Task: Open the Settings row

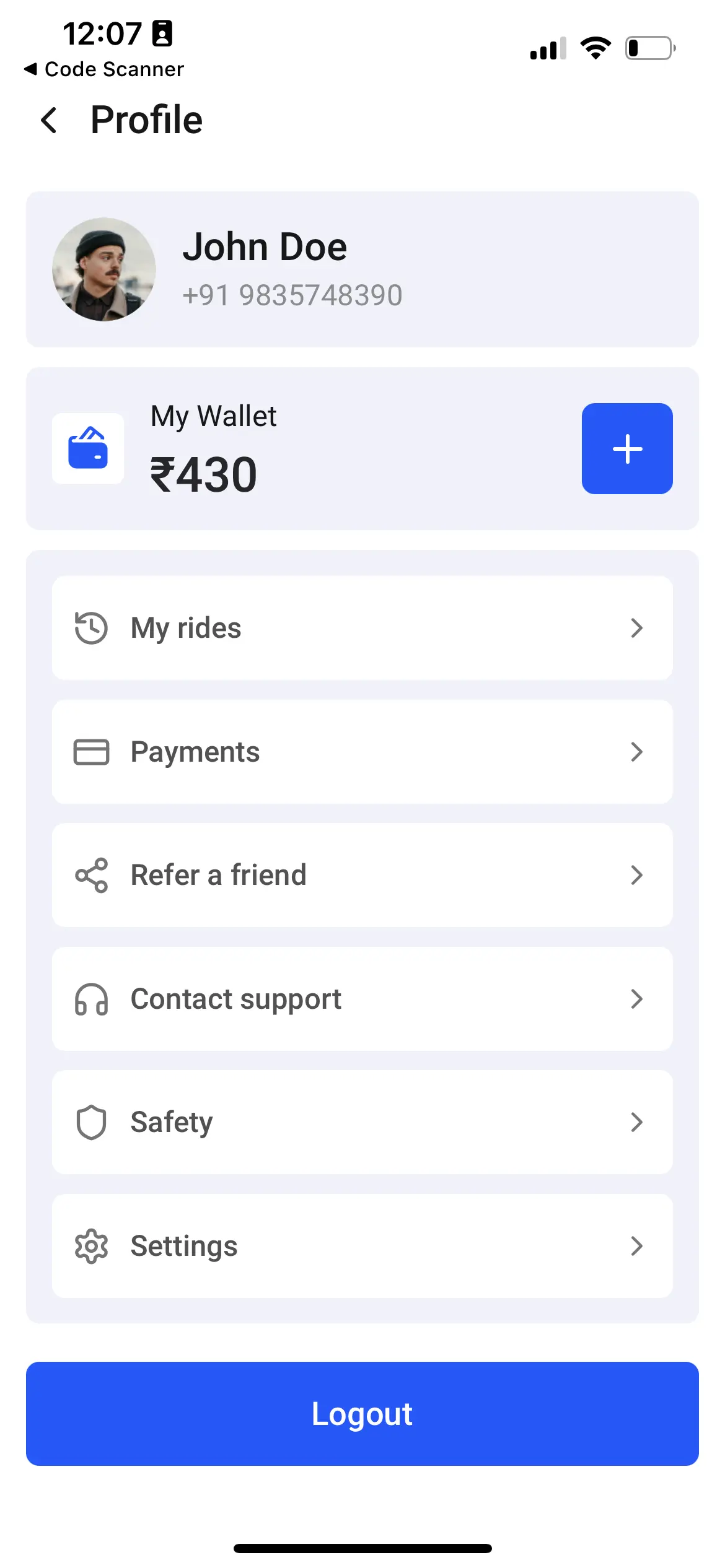Action: [x=362, y=1245]
